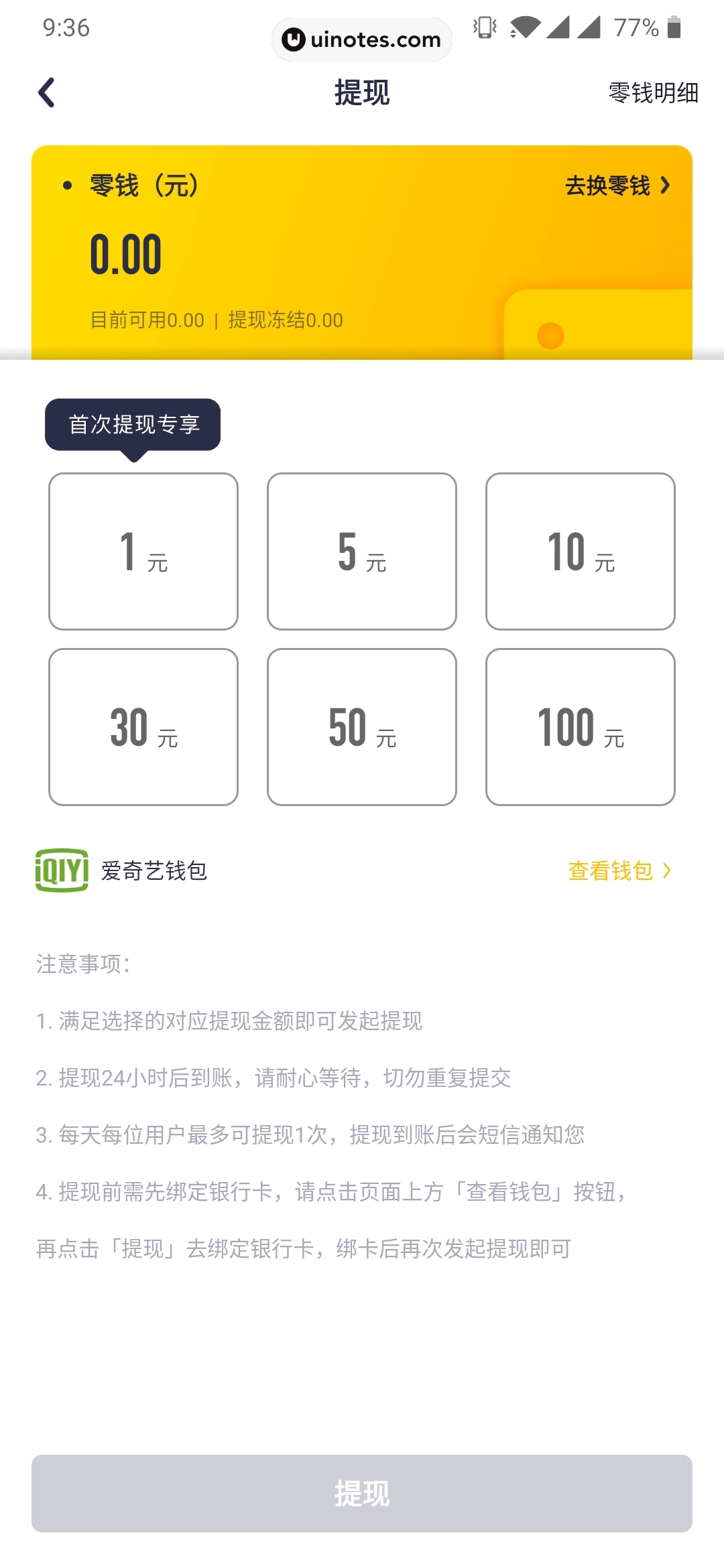
Task: Open 零钱明细 from top bar
Action: coord(652,94)
